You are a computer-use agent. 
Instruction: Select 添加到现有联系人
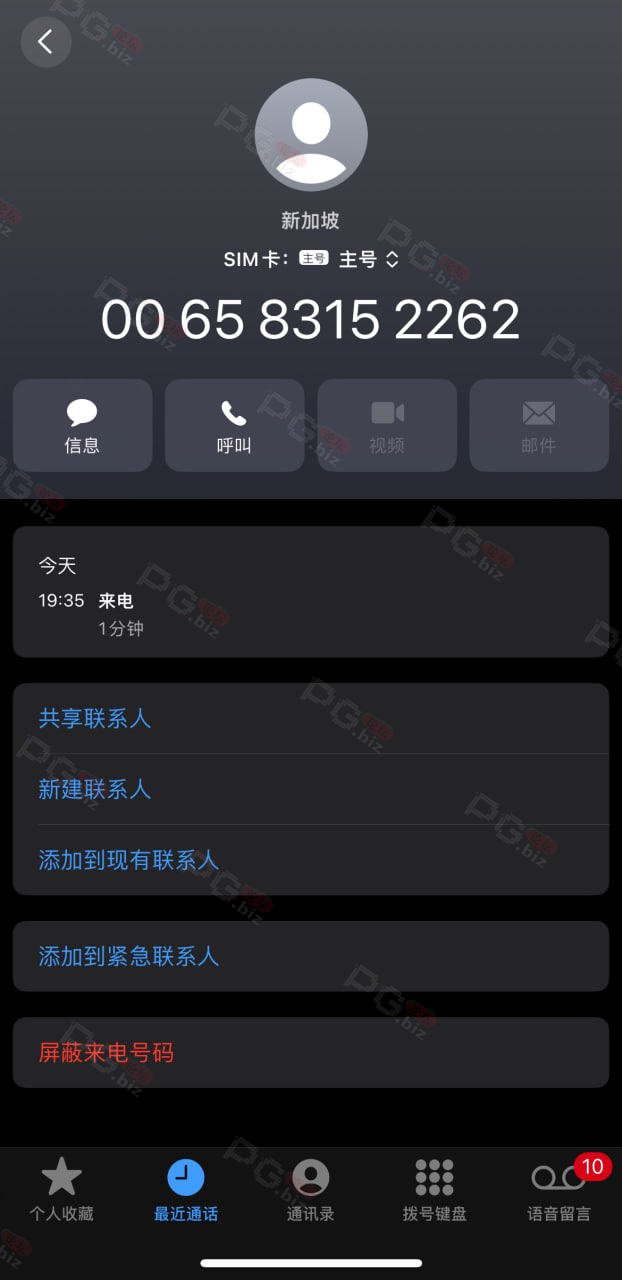point(311,860)
